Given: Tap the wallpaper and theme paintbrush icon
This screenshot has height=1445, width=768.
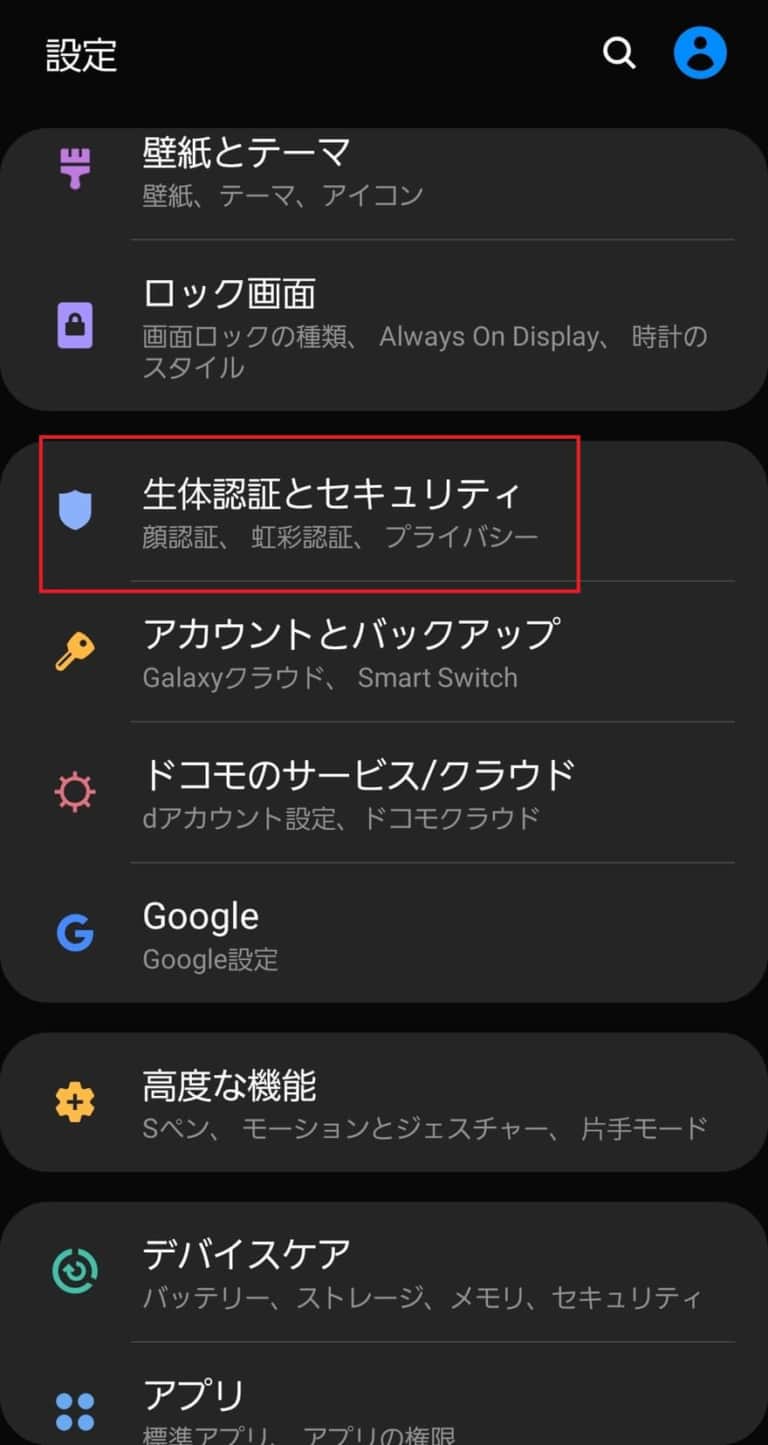Looking at the screenshot, I should tap(73, 170).
